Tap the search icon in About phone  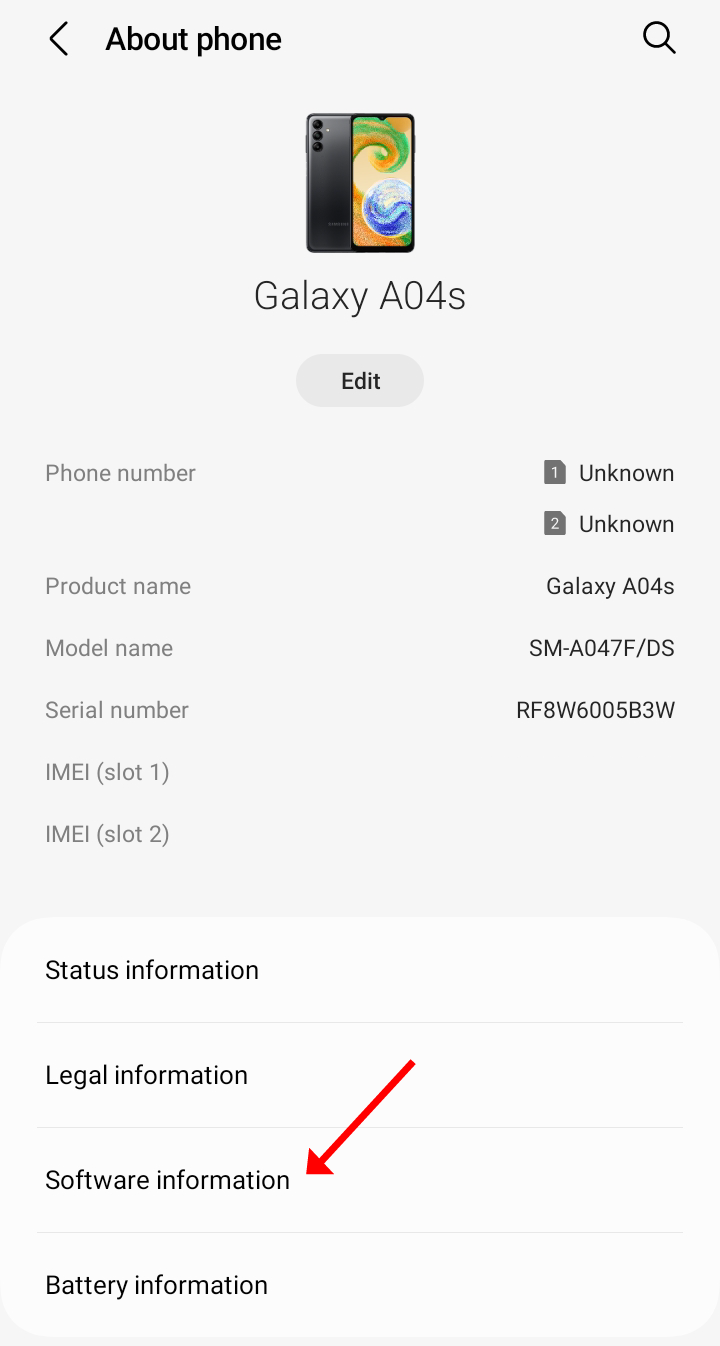[x=659, y=37]
